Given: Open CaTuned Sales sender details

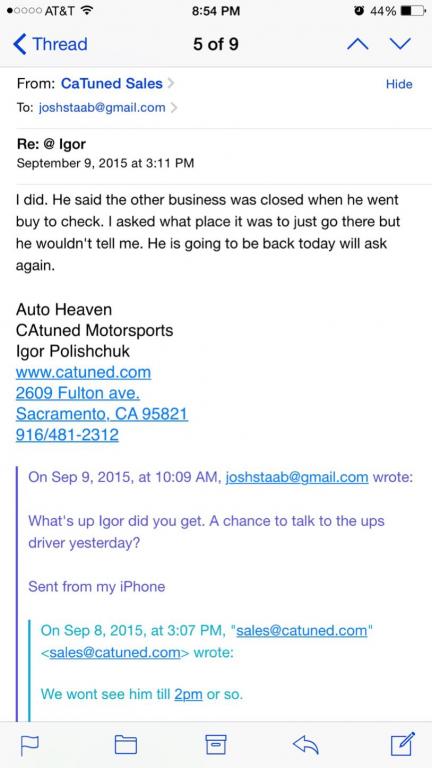Looking at the screenshot, I should 112,83.
